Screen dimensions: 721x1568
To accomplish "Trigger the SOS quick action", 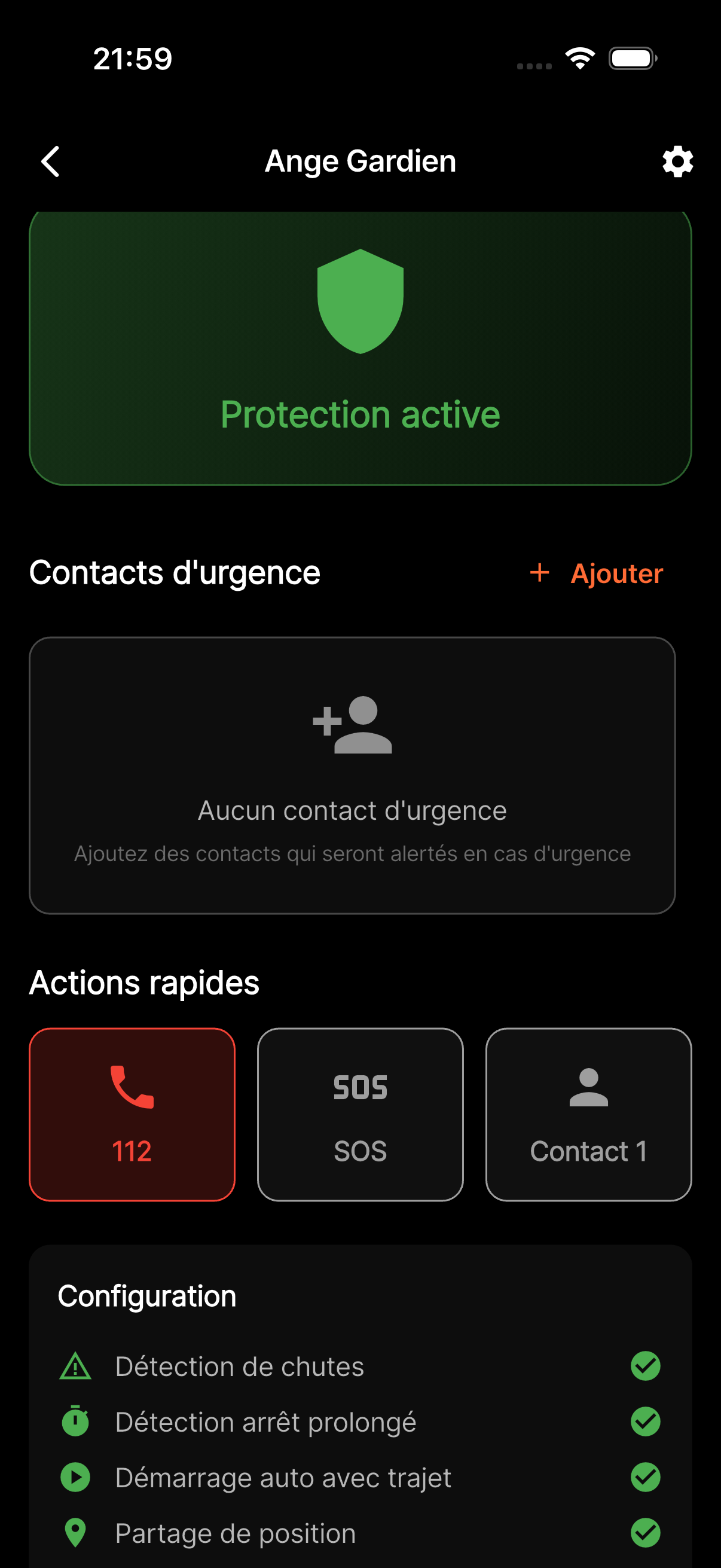I will (x=360, y=1114).
